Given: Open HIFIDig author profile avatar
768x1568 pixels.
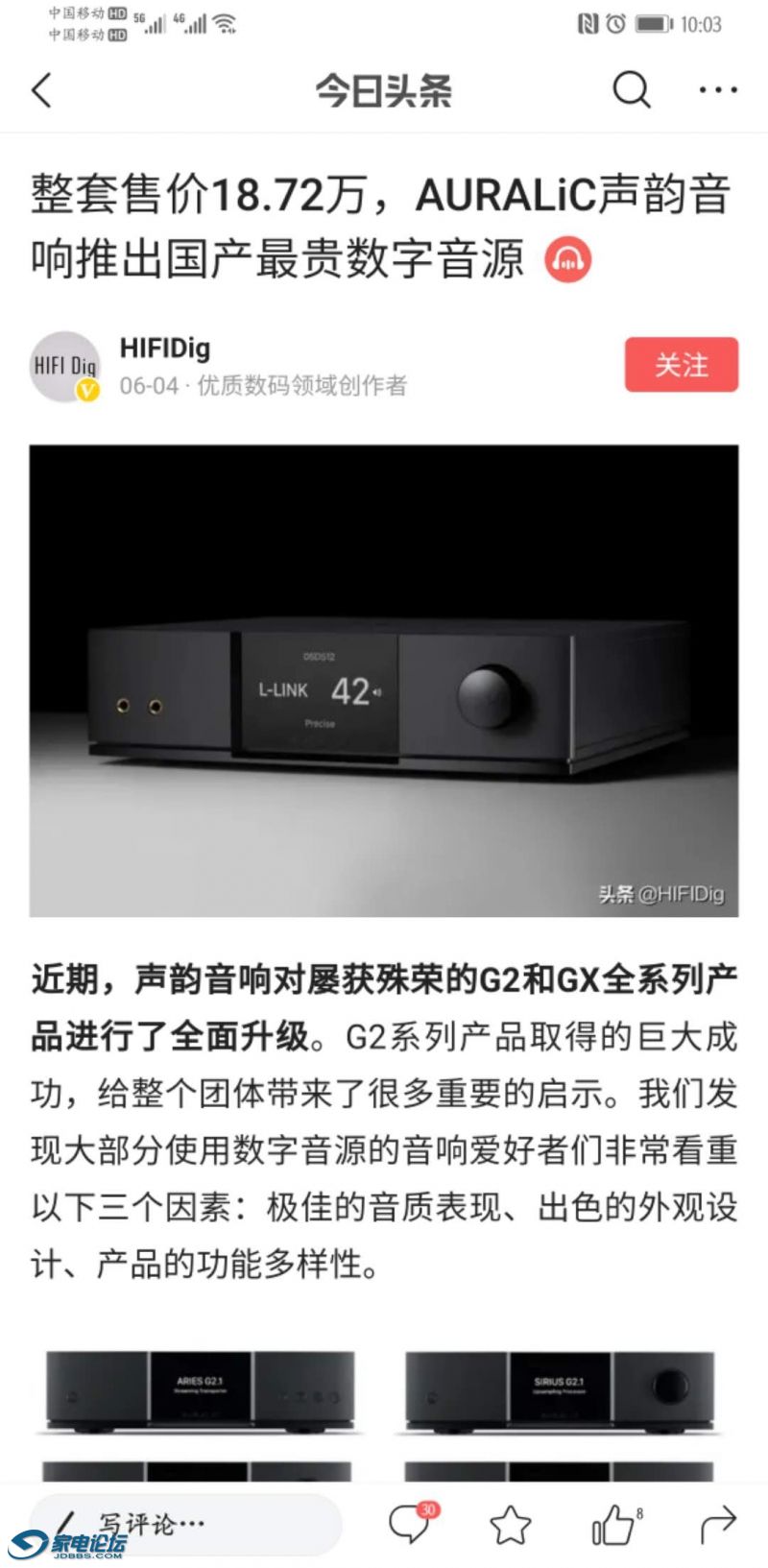Looking at the screenshot, I should pyautogui.click(x=64, y=367).
